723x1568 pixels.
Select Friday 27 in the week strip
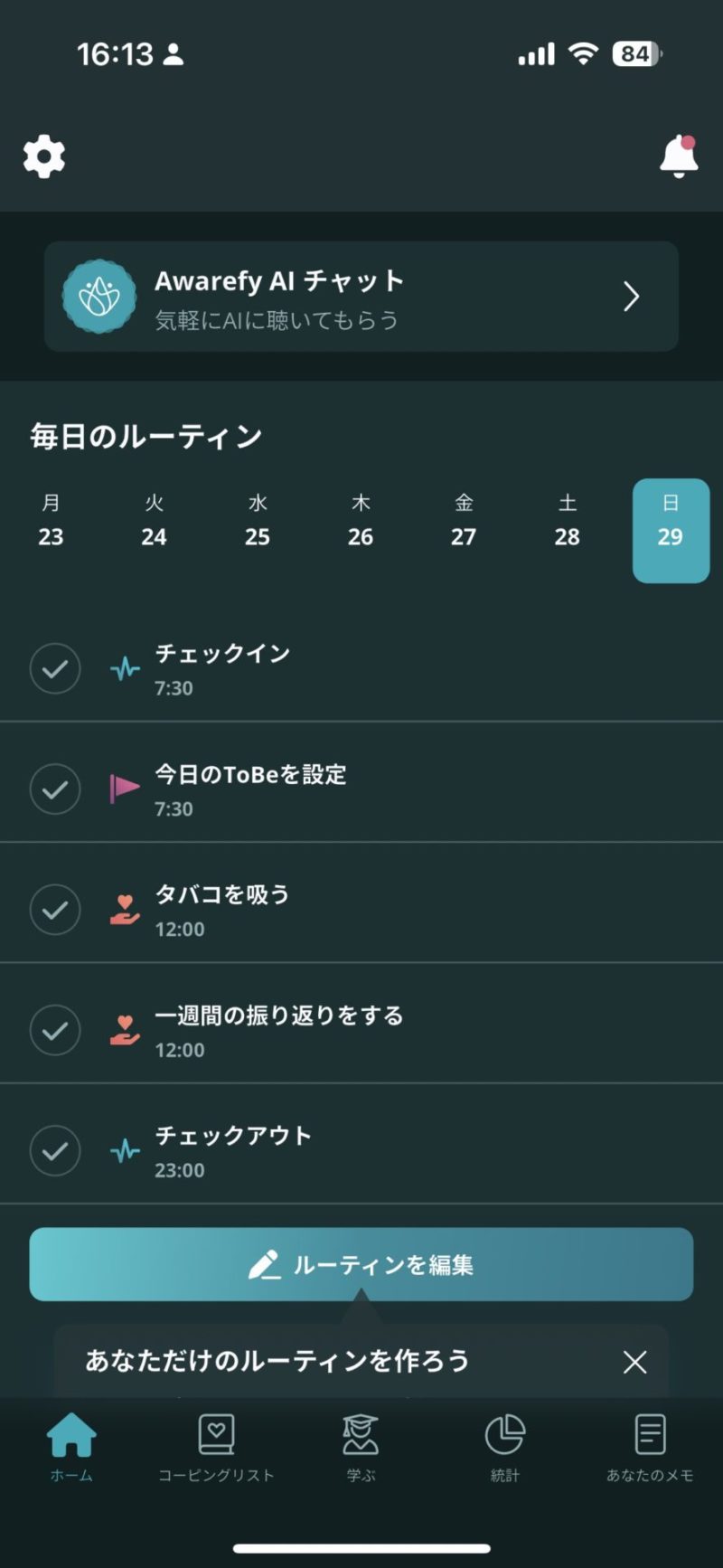[x=464, y=521]
